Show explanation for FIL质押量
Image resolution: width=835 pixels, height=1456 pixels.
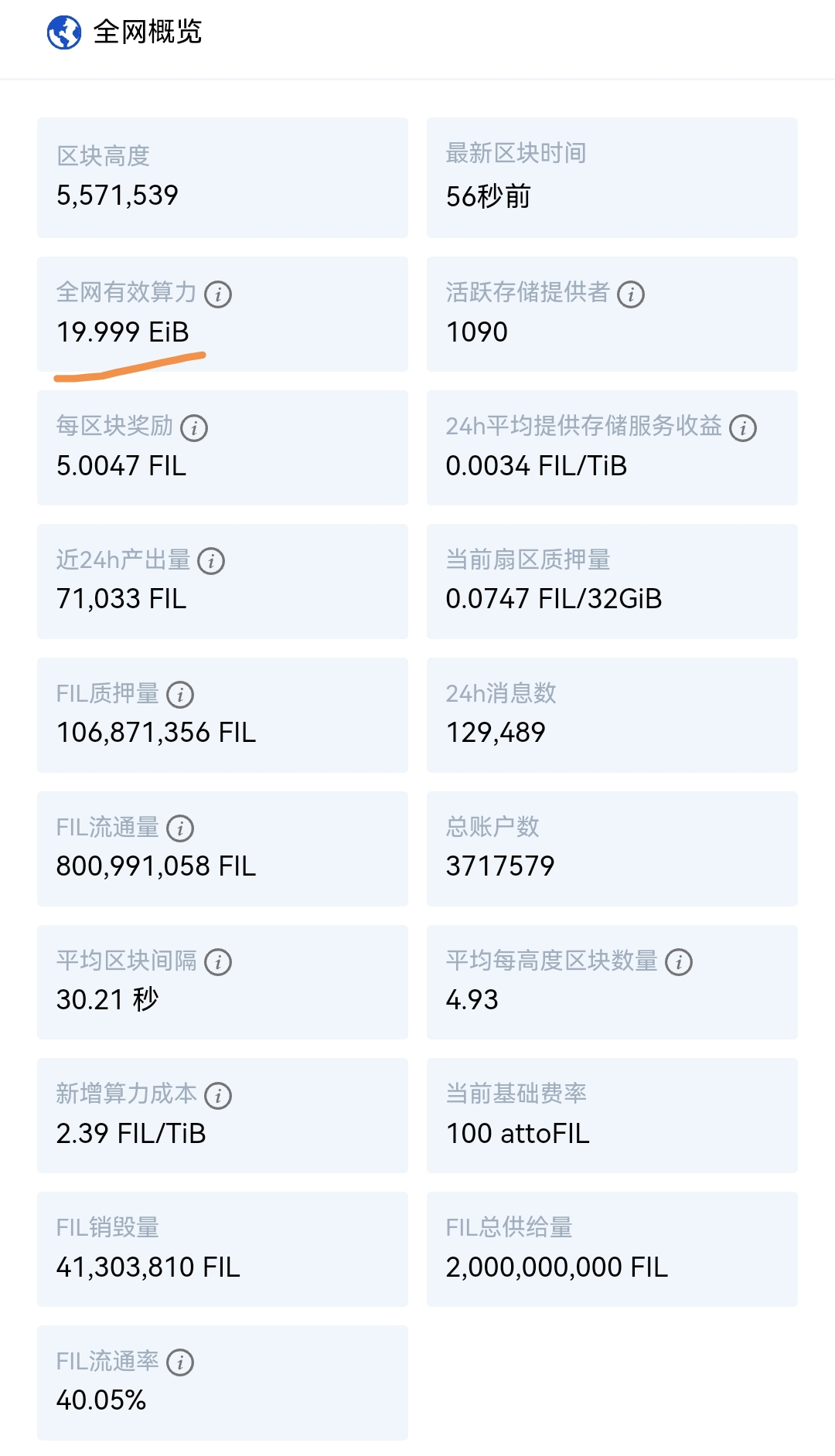click(x=180, y=695)
